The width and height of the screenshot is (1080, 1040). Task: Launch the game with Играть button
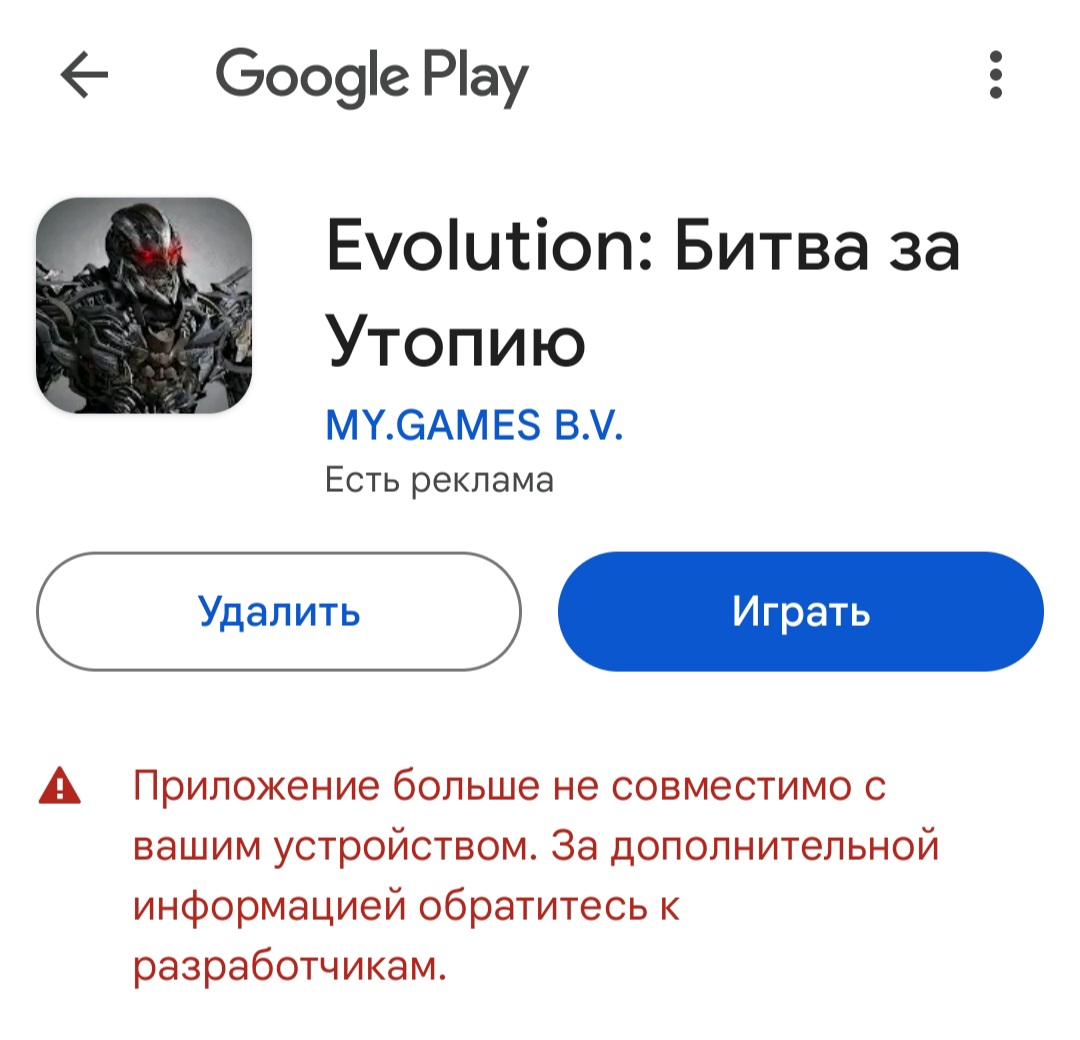coord(800,610)
